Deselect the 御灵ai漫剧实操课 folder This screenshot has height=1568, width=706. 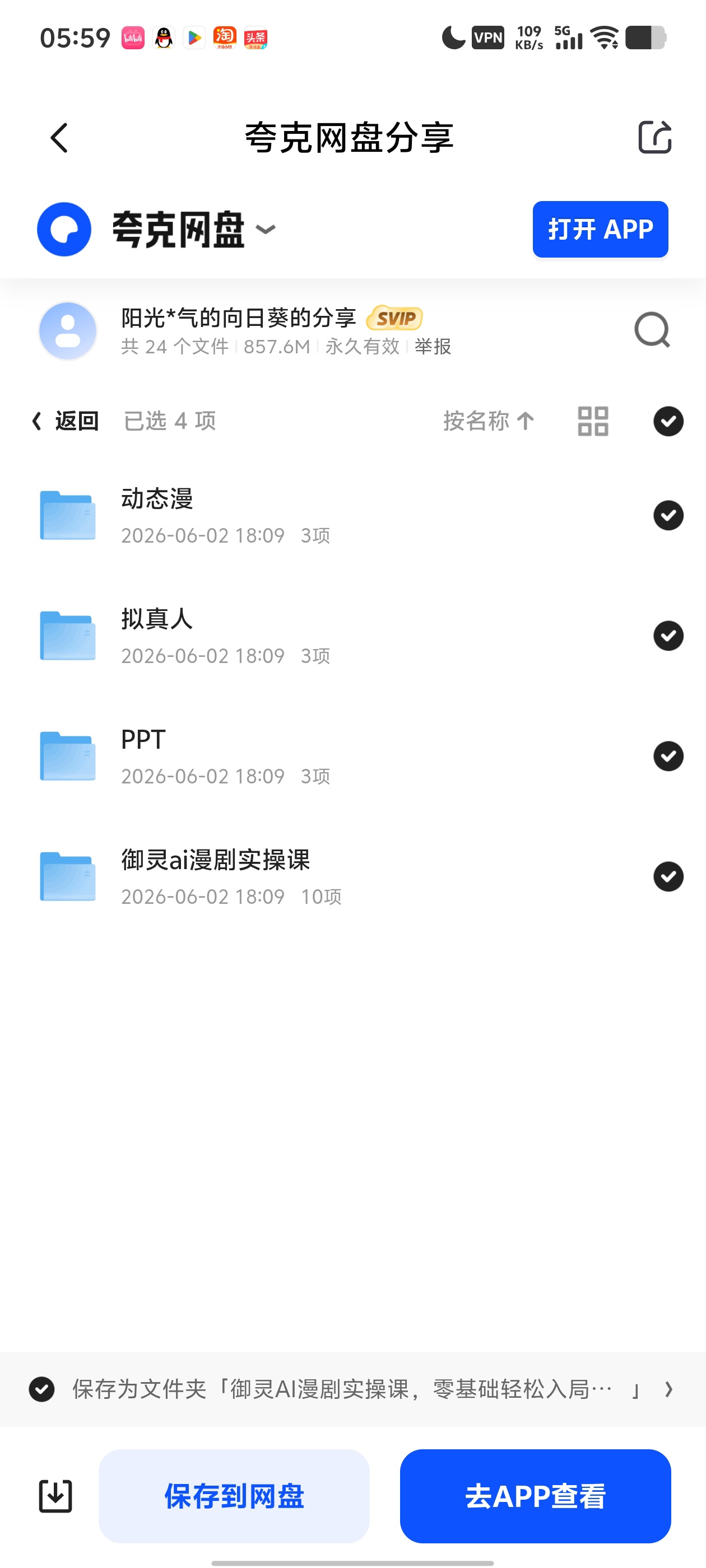tap(668, 876)
